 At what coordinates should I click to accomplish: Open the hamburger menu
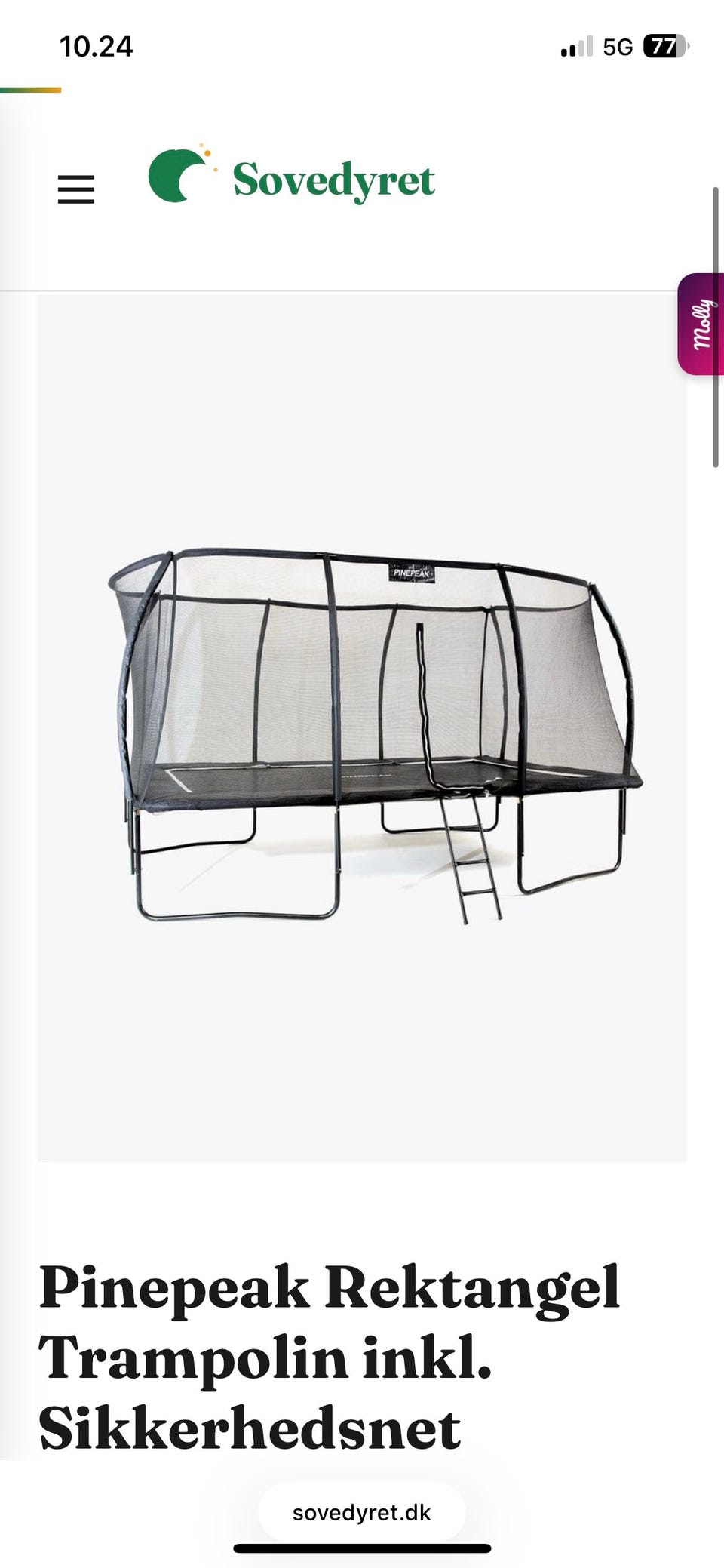coord(76,189)
